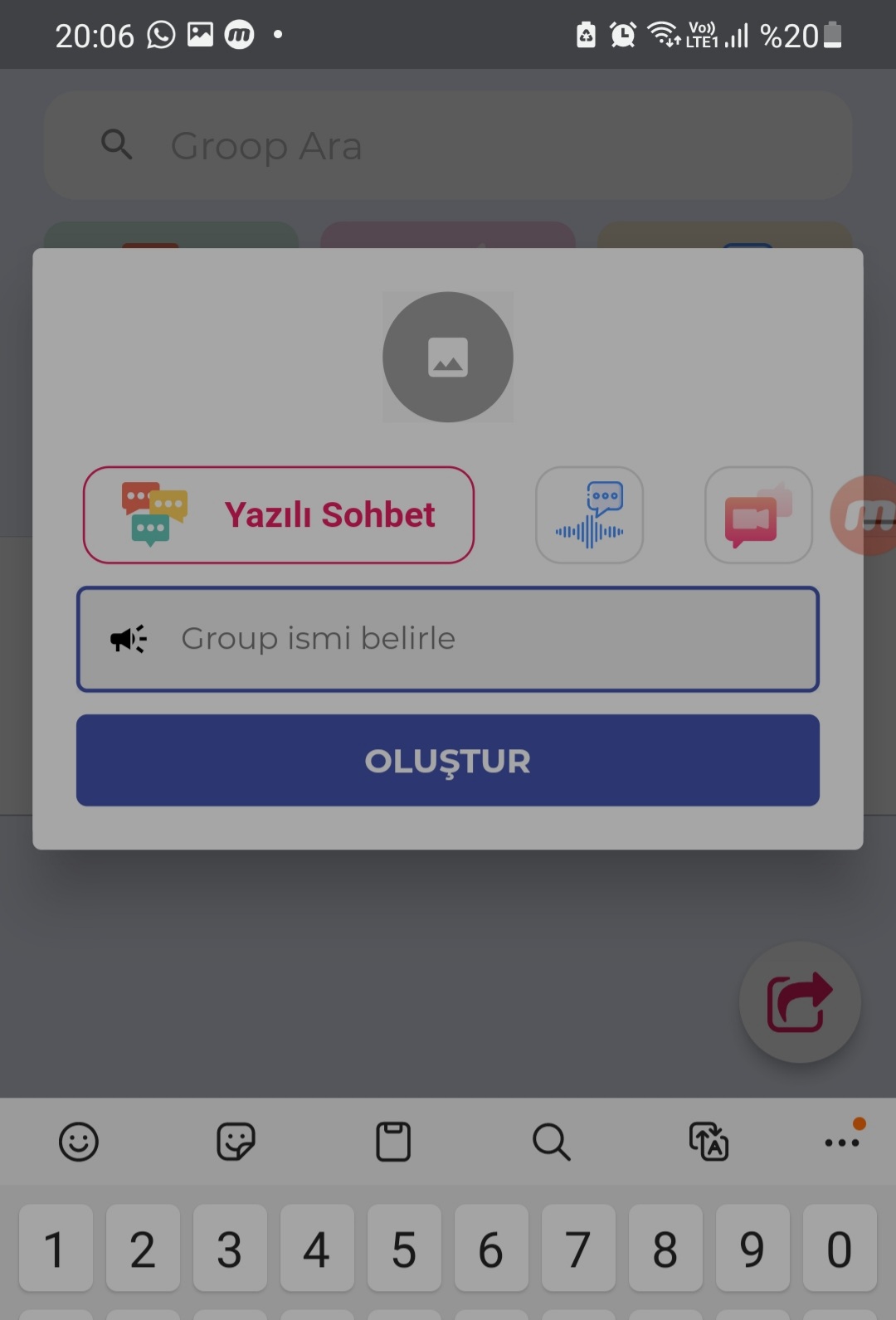Open the keyboard sticker panel

click(x=236, y=1142)
